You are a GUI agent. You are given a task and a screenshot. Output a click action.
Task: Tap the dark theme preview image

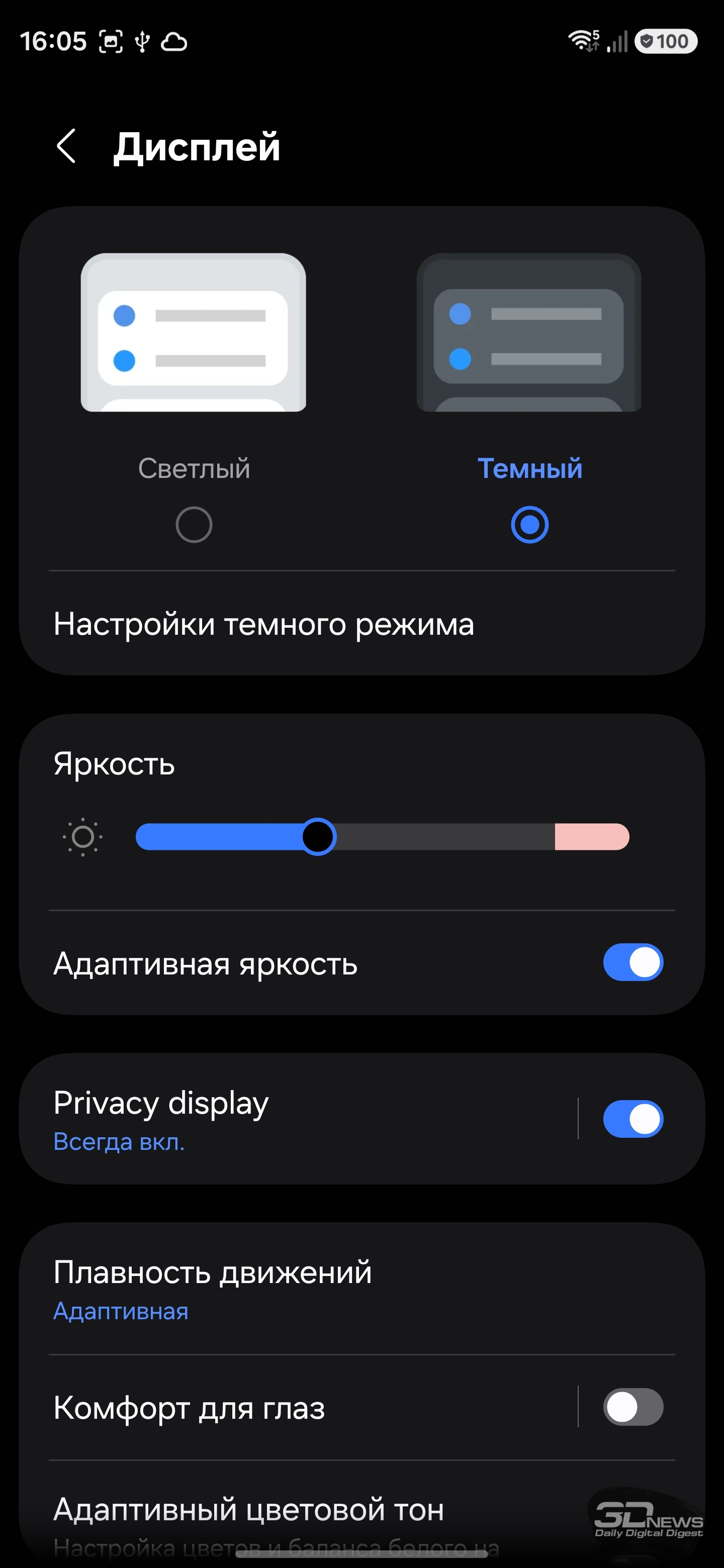click(528, 332)
